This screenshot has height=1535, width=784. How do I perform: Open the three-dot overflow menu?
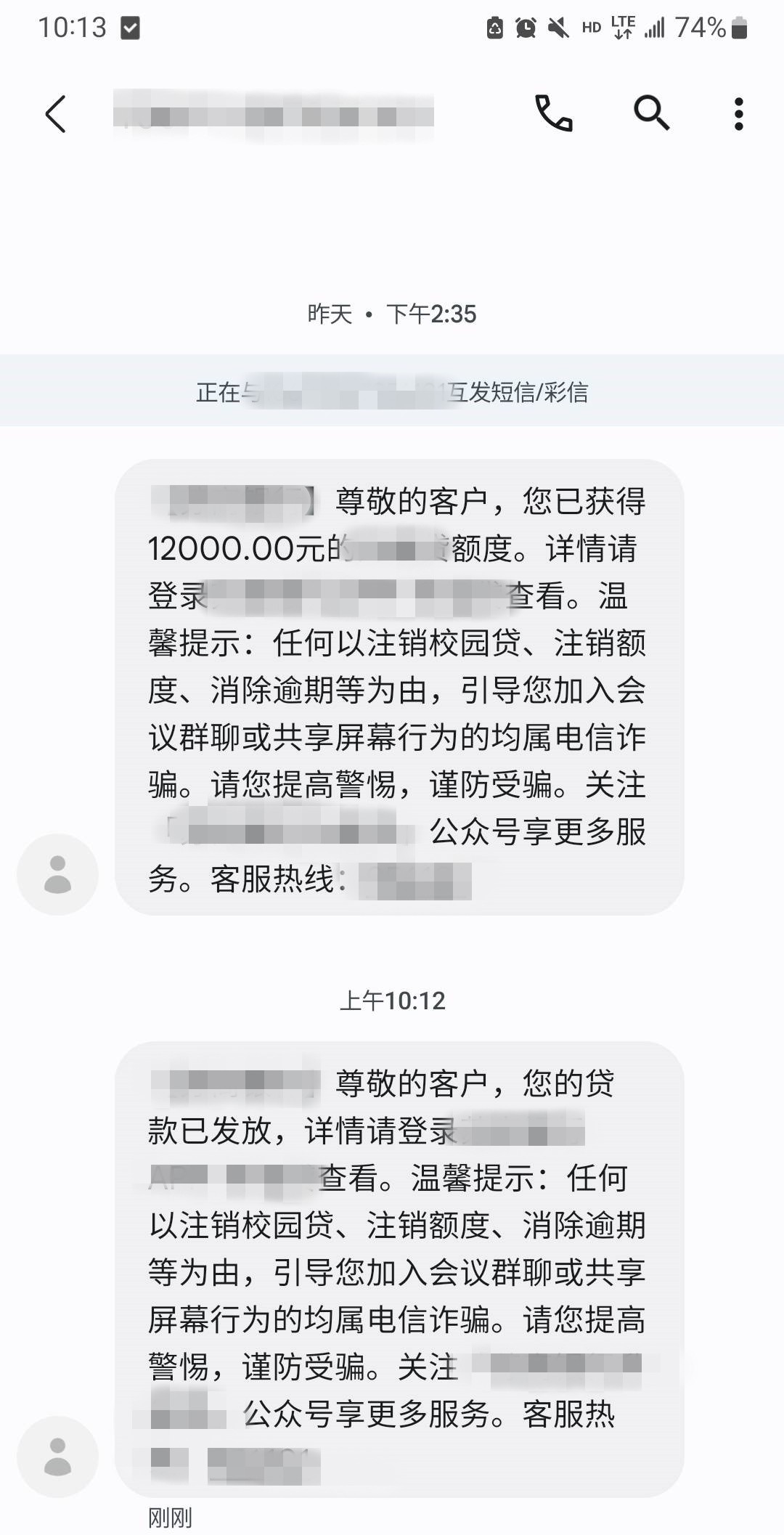coord(738,114)
